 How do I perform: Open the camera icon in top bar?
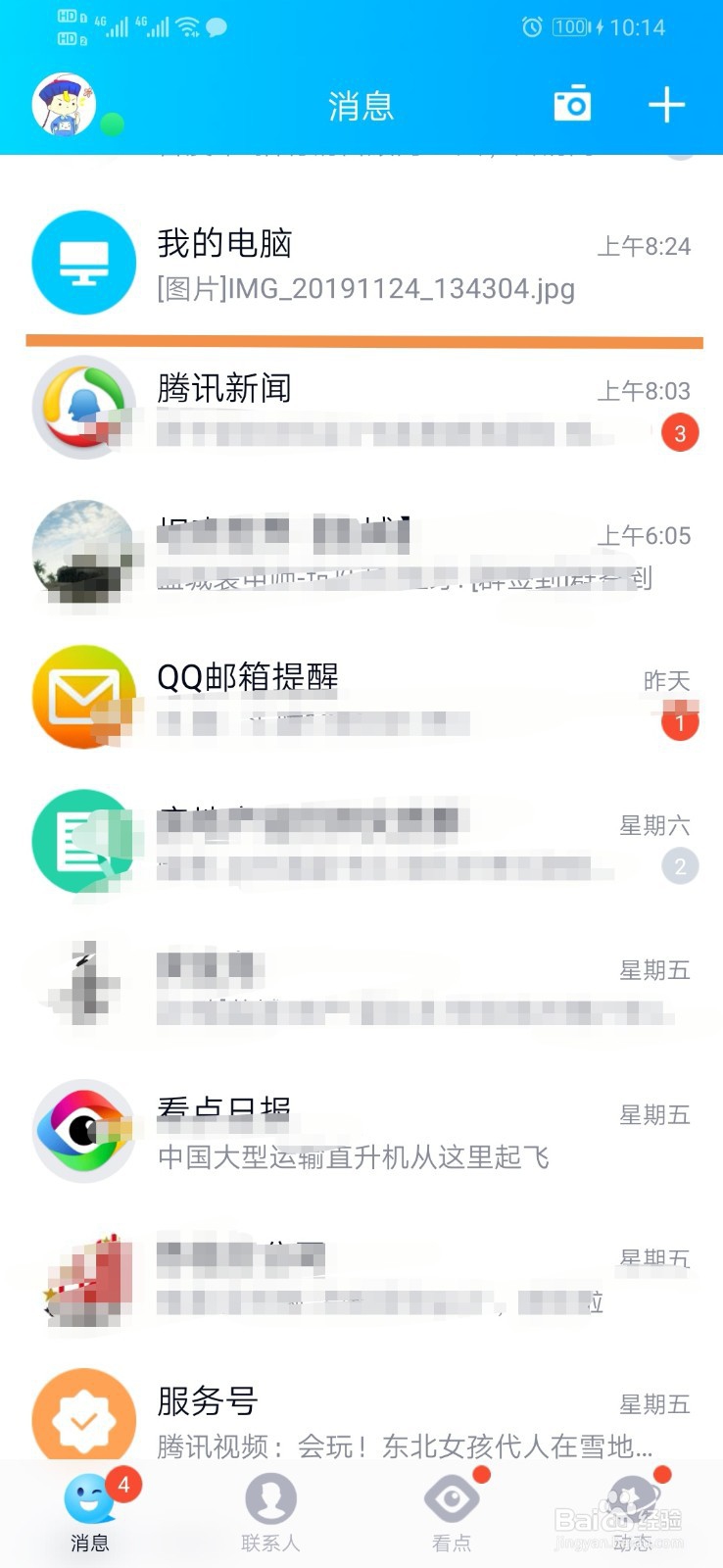coord(571,102)
